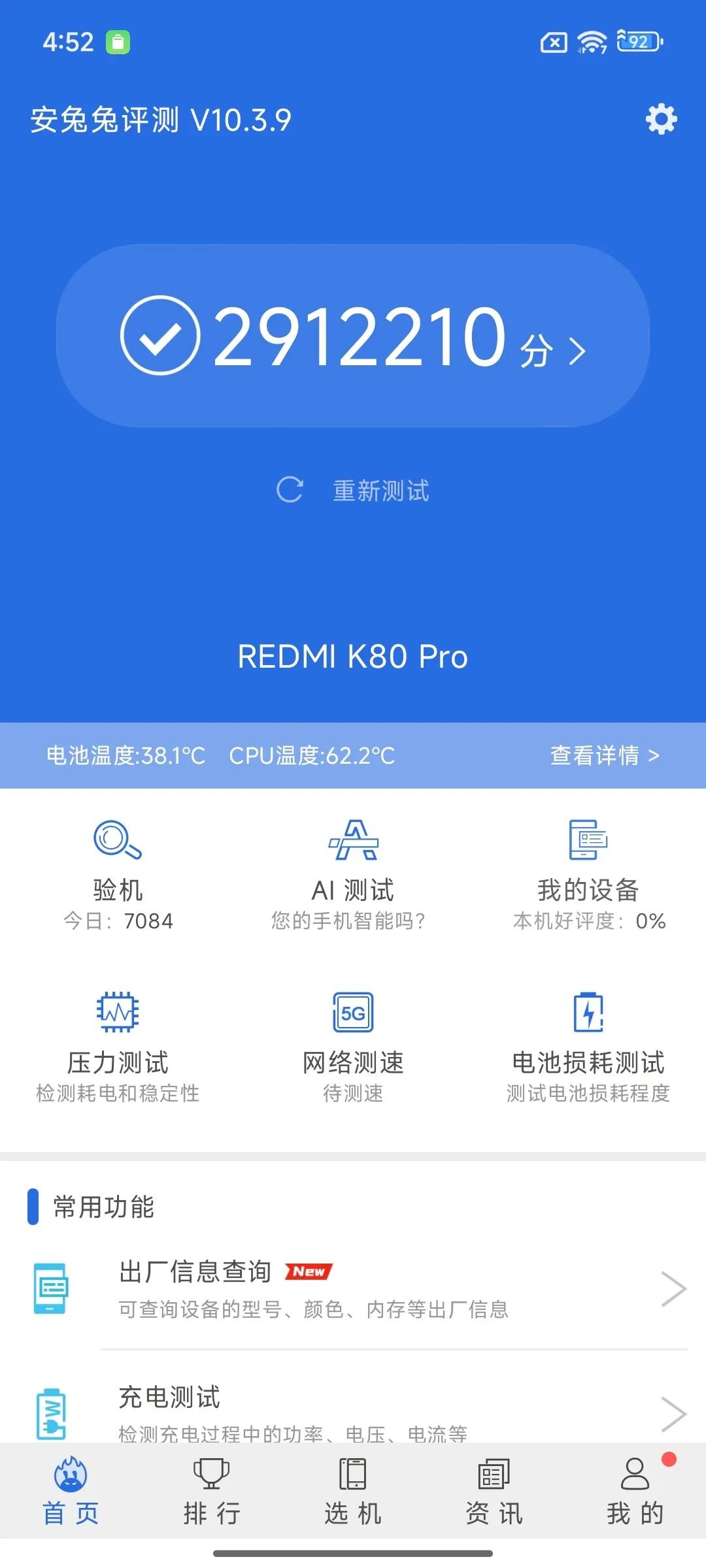Image resolution: width=706 pixels, height=1568 pixels.
Task: Switch to the 我的 profile tab
Action: [x=635, y=1493]
